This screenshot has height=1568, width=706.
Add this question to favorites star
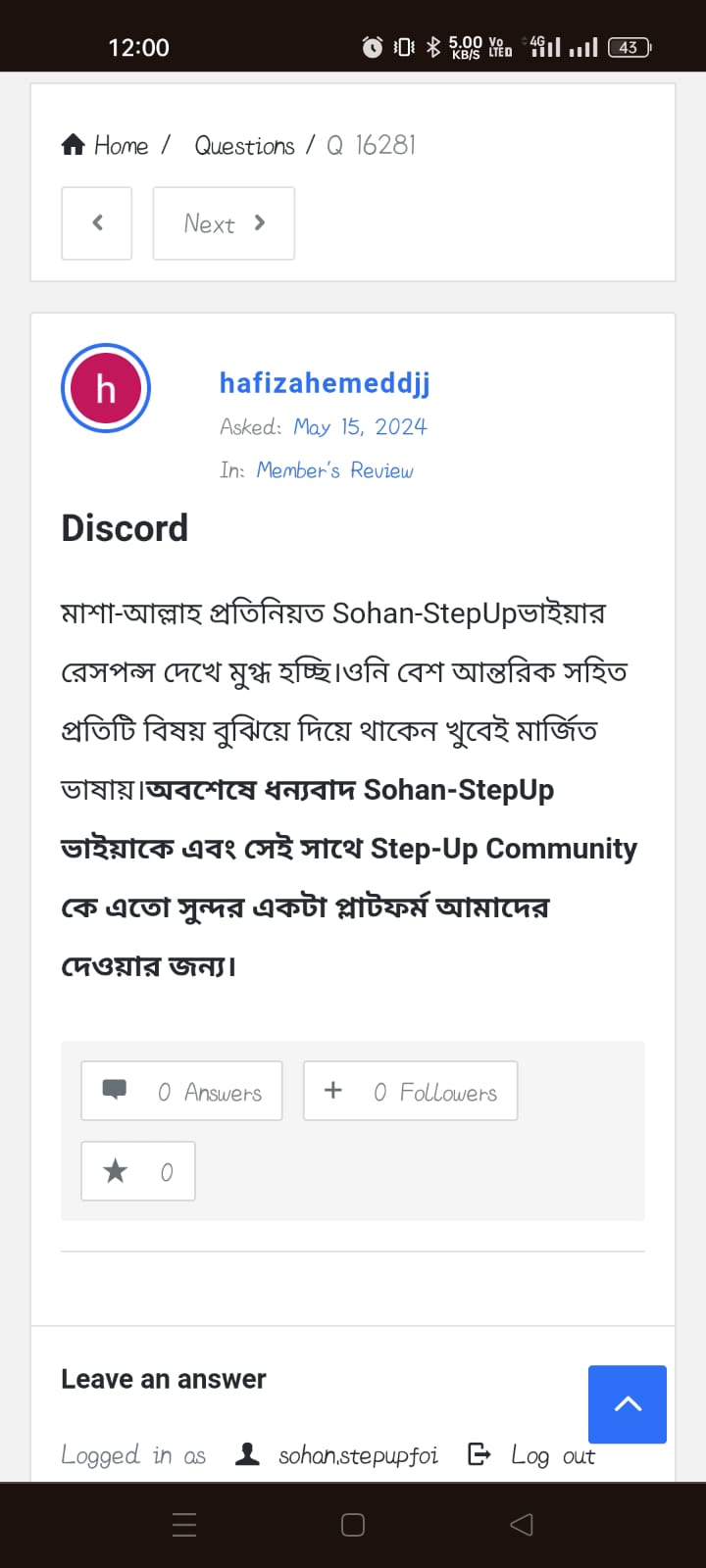click(x=138, y=1171)
